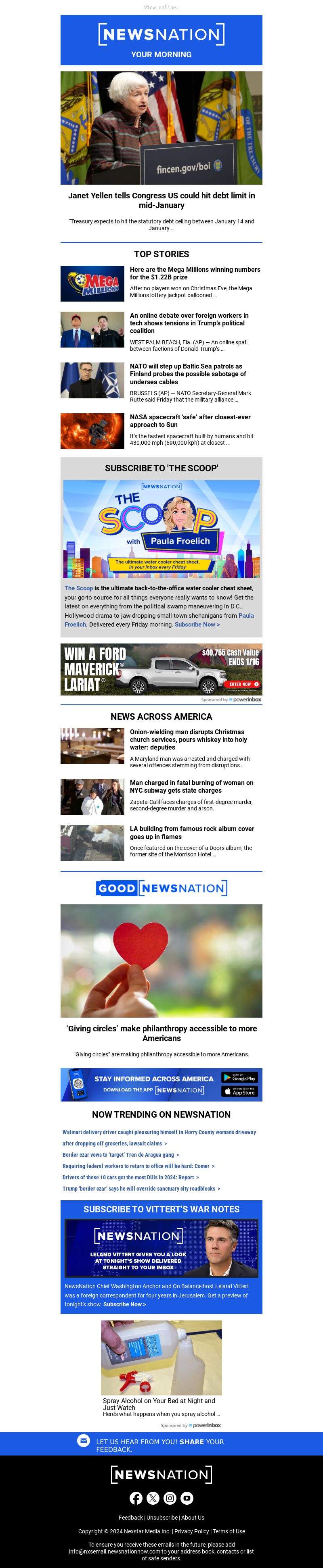The height and width of the screenshot is (1568, 323).
Task: Read the LA building in flames story
Action: click(191, 832)
